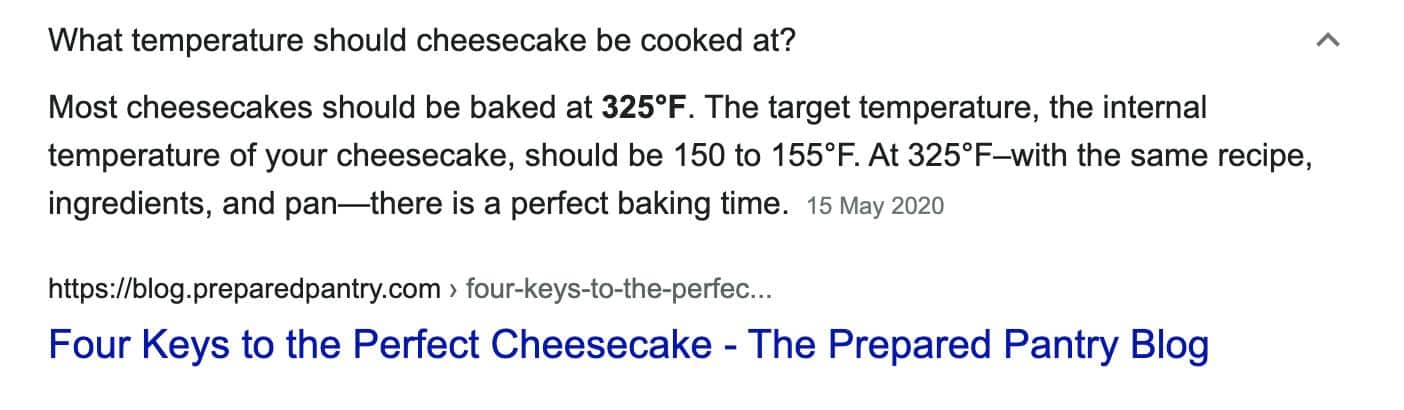Open Four Keys to the Perfect Cheesecake link
The image size is (1404, 410).
coord(628,346)
